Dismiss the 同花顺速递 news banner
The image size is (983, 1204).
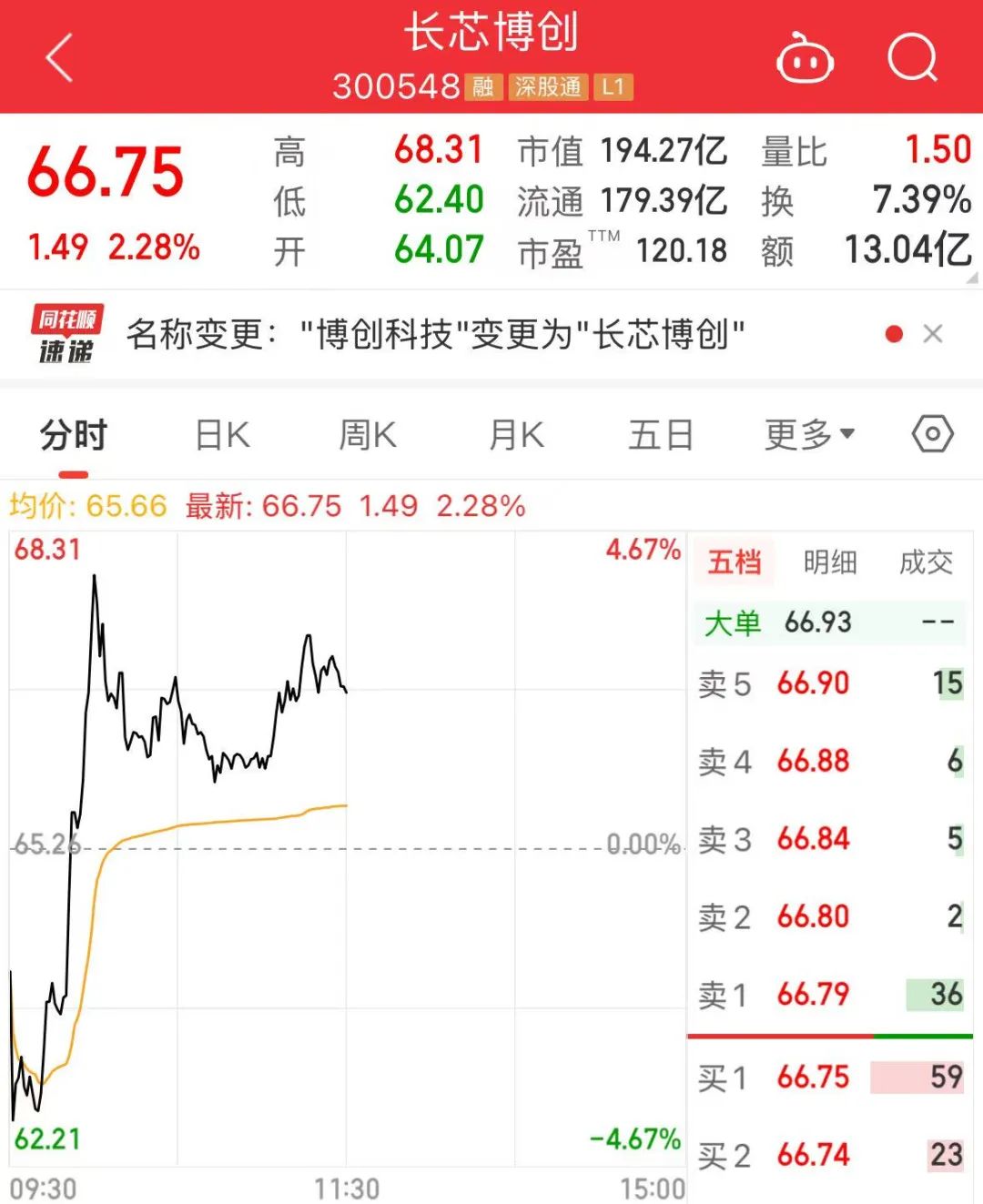coord(932,334)
